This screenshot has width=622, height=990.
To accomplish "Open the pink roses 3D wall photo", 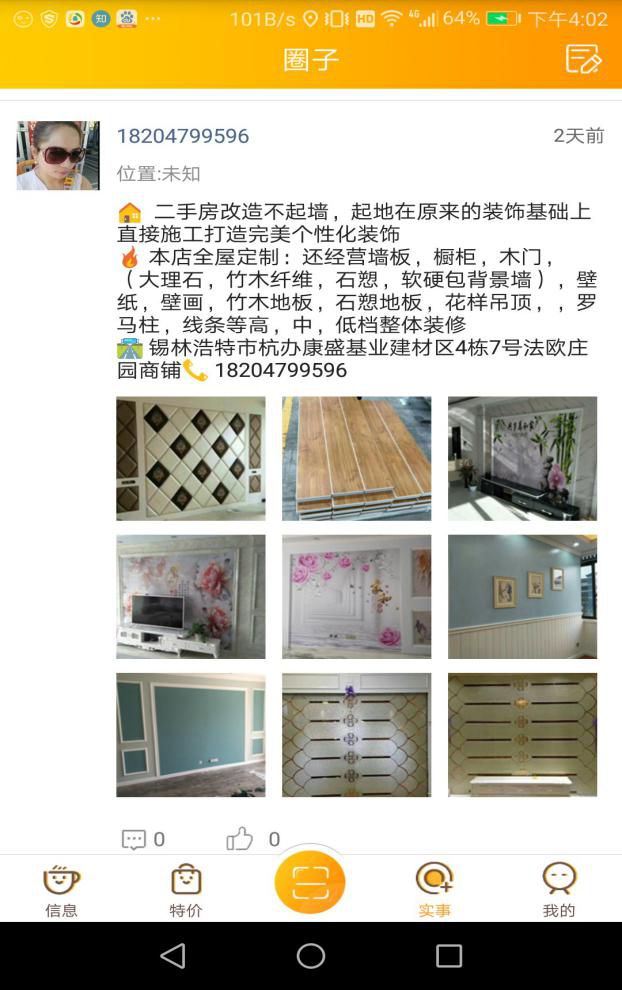I will click(357, 596).
